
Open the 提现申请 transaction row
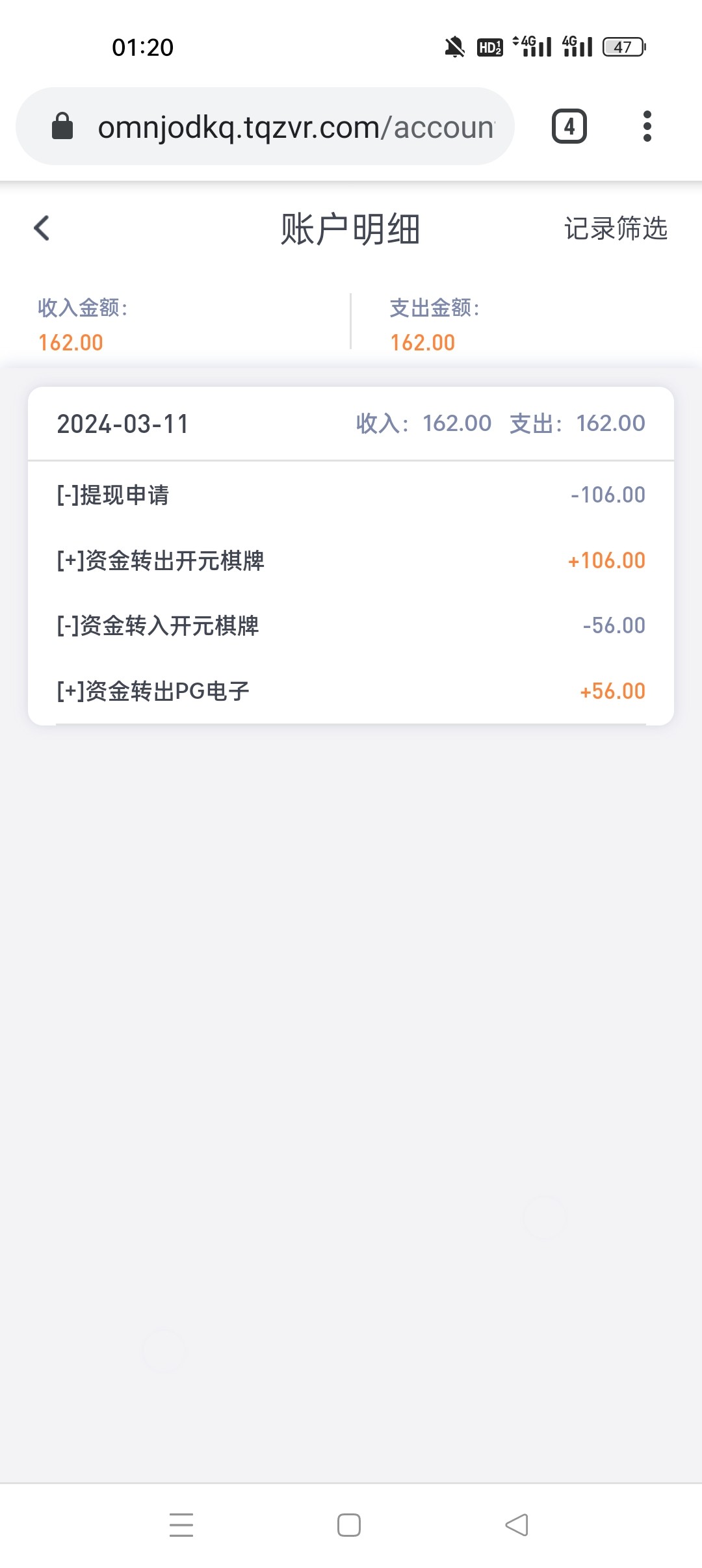pyautogui.click(x=351, y=495)
